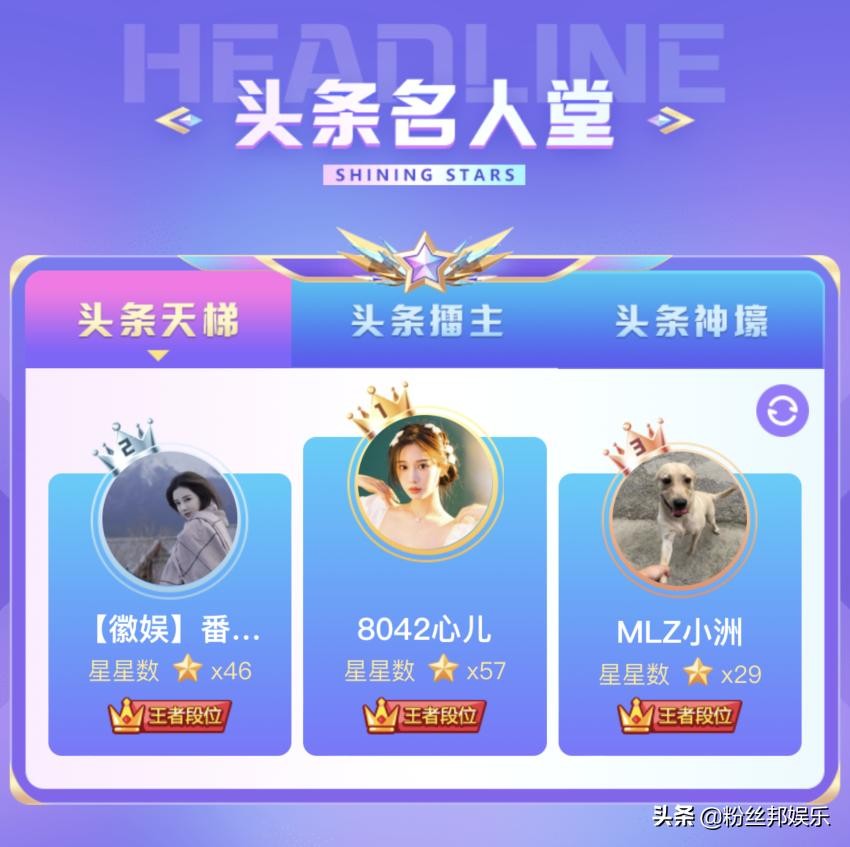This screenshot has width=850, height=847.
Task: Select the 头条天梯 tab
Action: (x=159, y=322)
